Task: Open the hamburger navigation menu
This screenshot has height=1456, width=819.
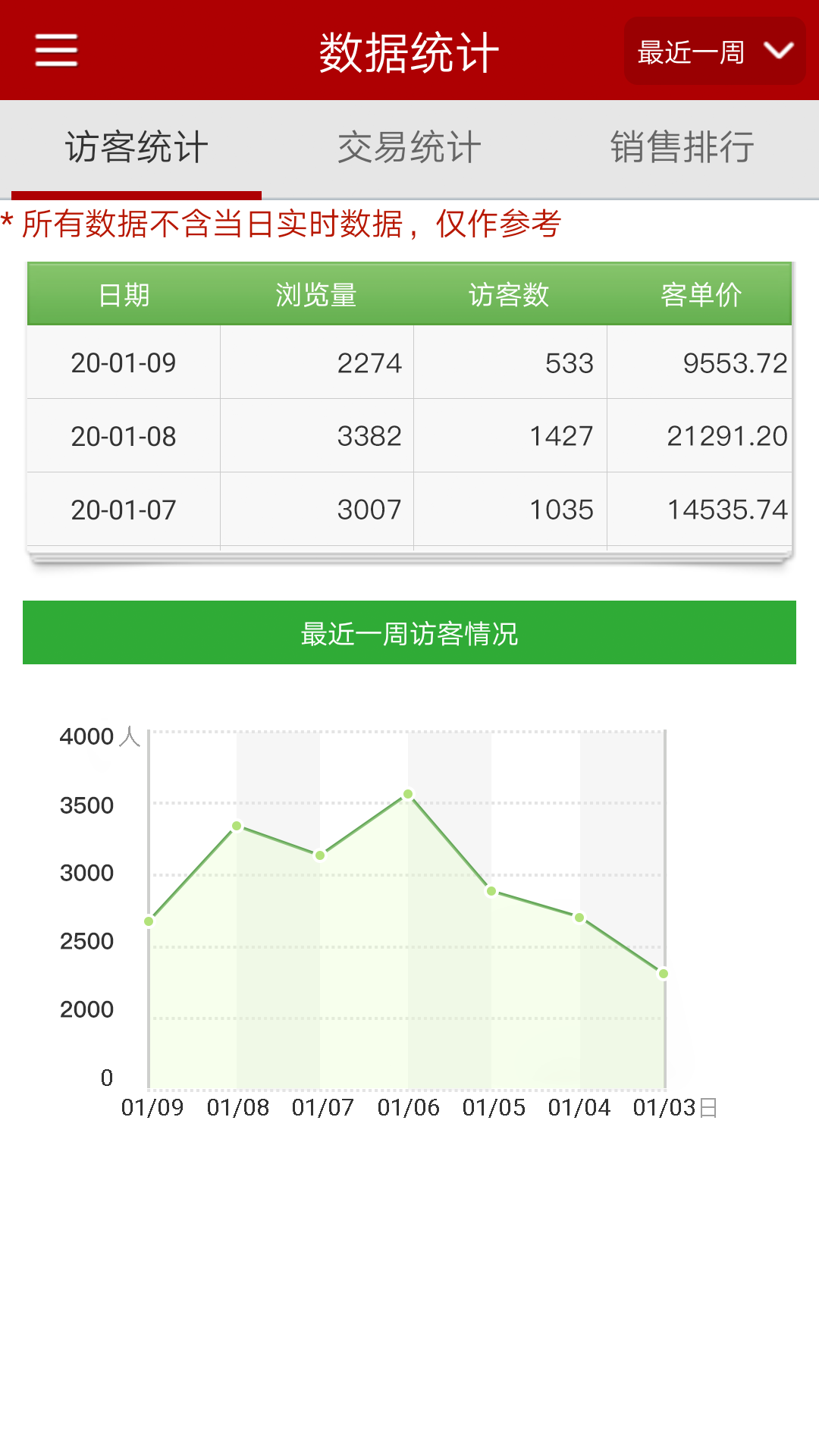Action: pyautogui.click(x=55, y=49)
